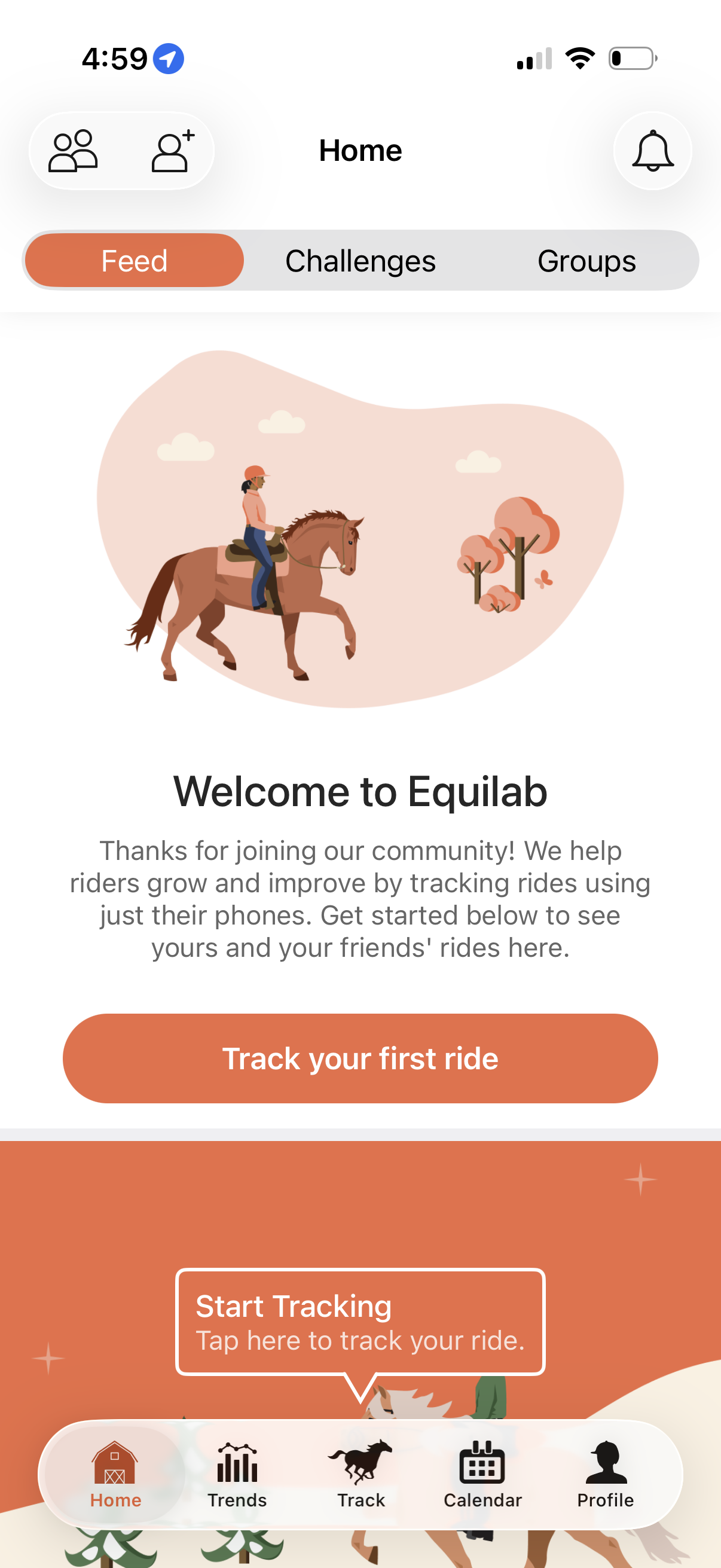721x1568 pixels.
Task: Switch to the Challenges tab
Action: tap(360, 260)
